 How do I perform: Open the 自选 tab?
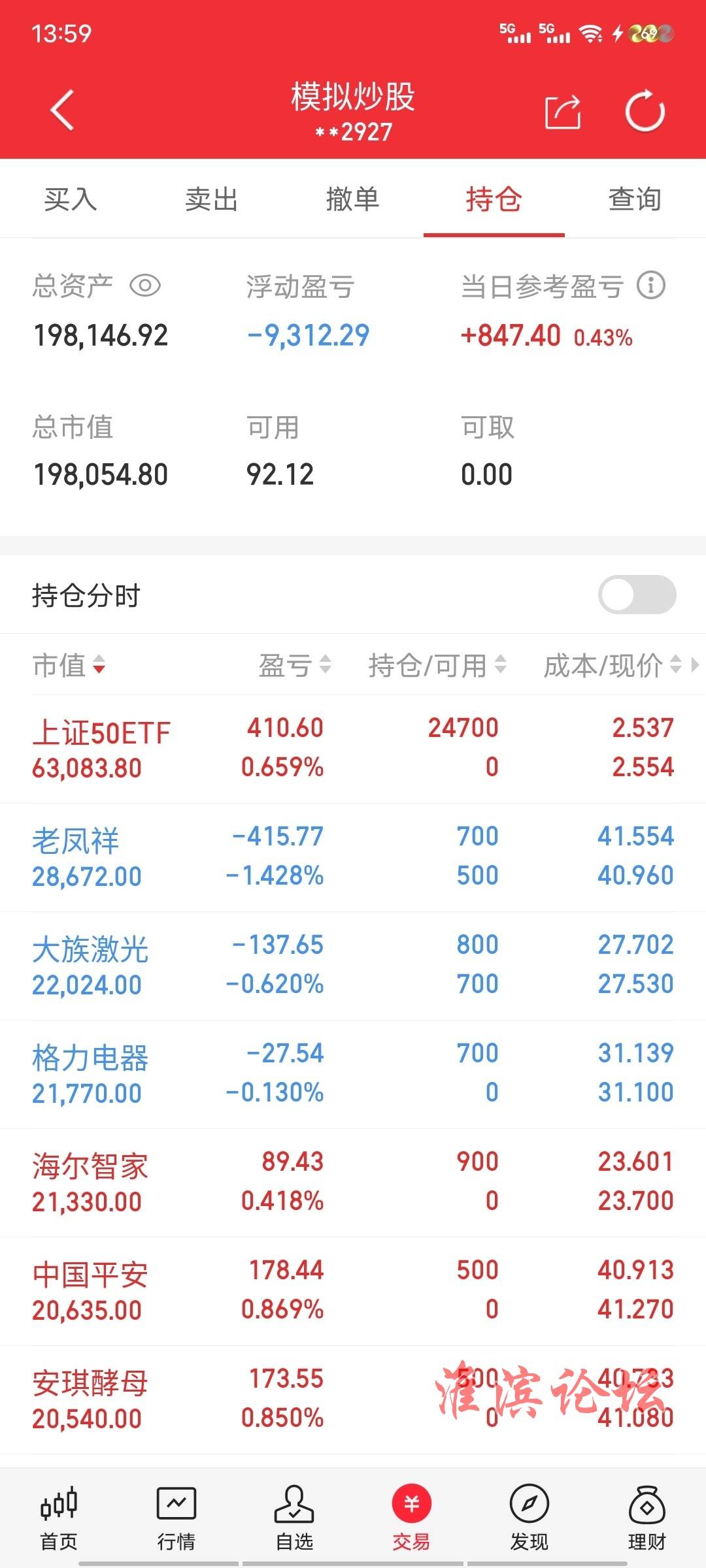pos(294,1518)
